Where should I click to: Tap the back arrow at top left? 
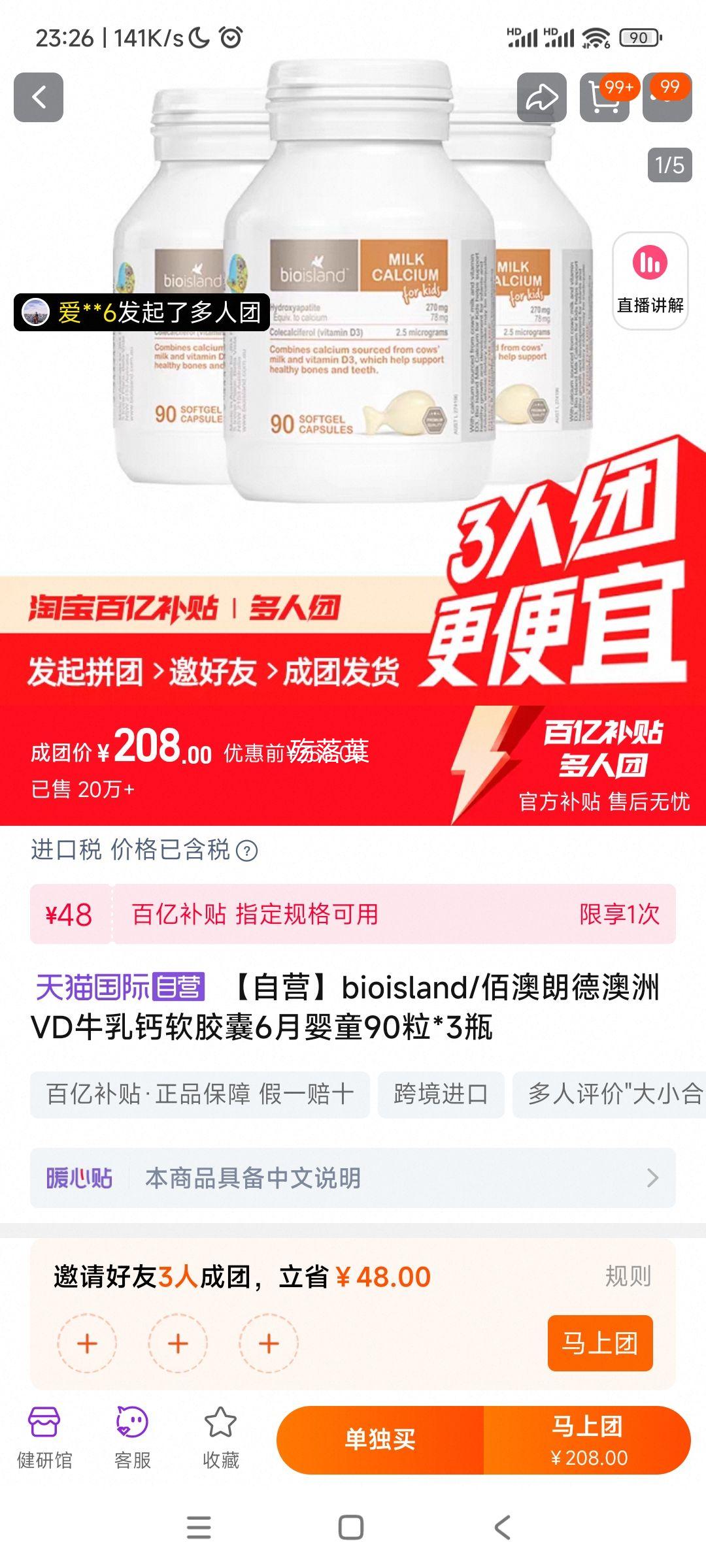[x=39, y=97]
